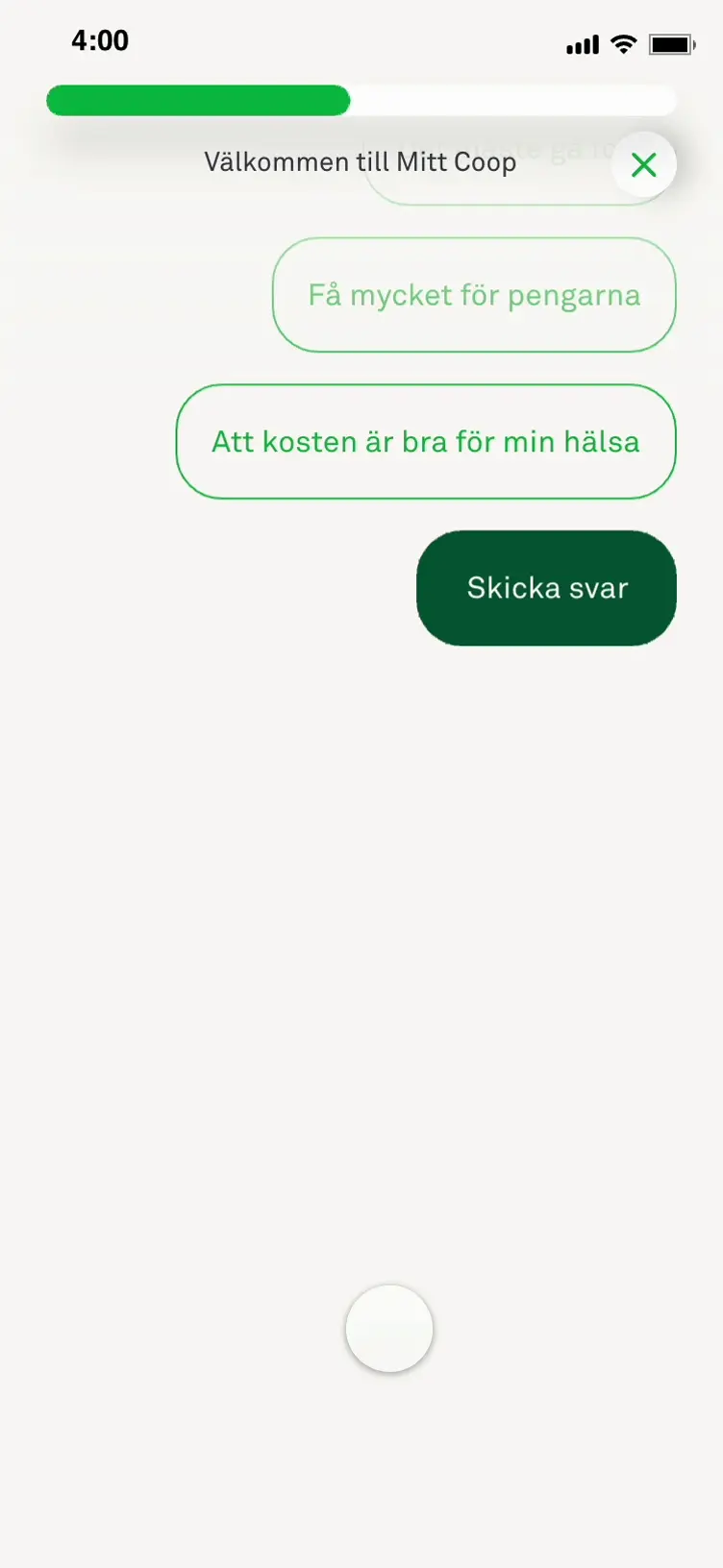The image size is (723, 1568).
Task: Choose Att kosten är bra för min hälsa
Action: (426, 442)
